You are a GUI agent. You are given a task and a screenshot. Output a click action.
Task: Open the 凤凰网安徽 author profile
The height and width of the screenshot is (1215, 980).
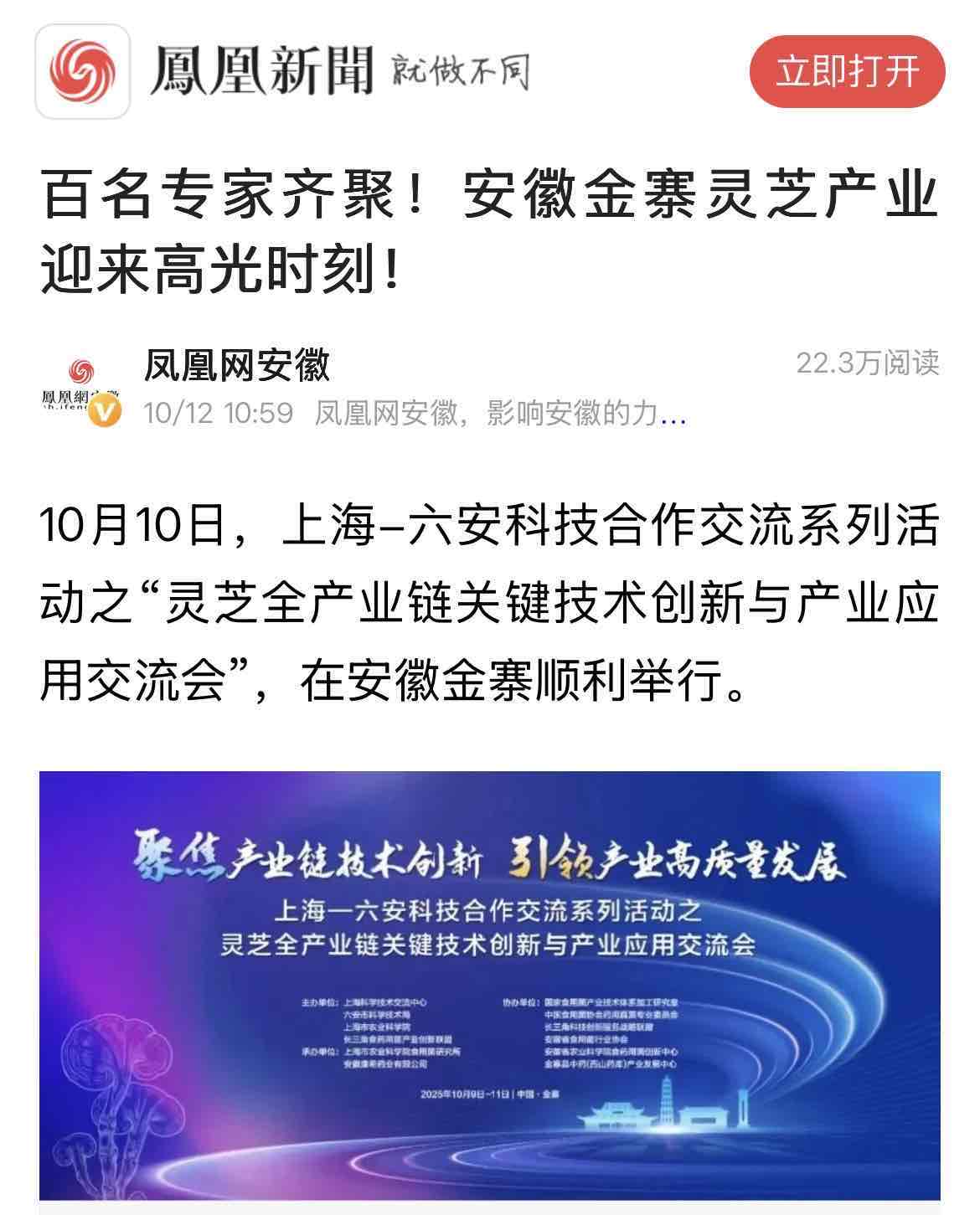236,365
